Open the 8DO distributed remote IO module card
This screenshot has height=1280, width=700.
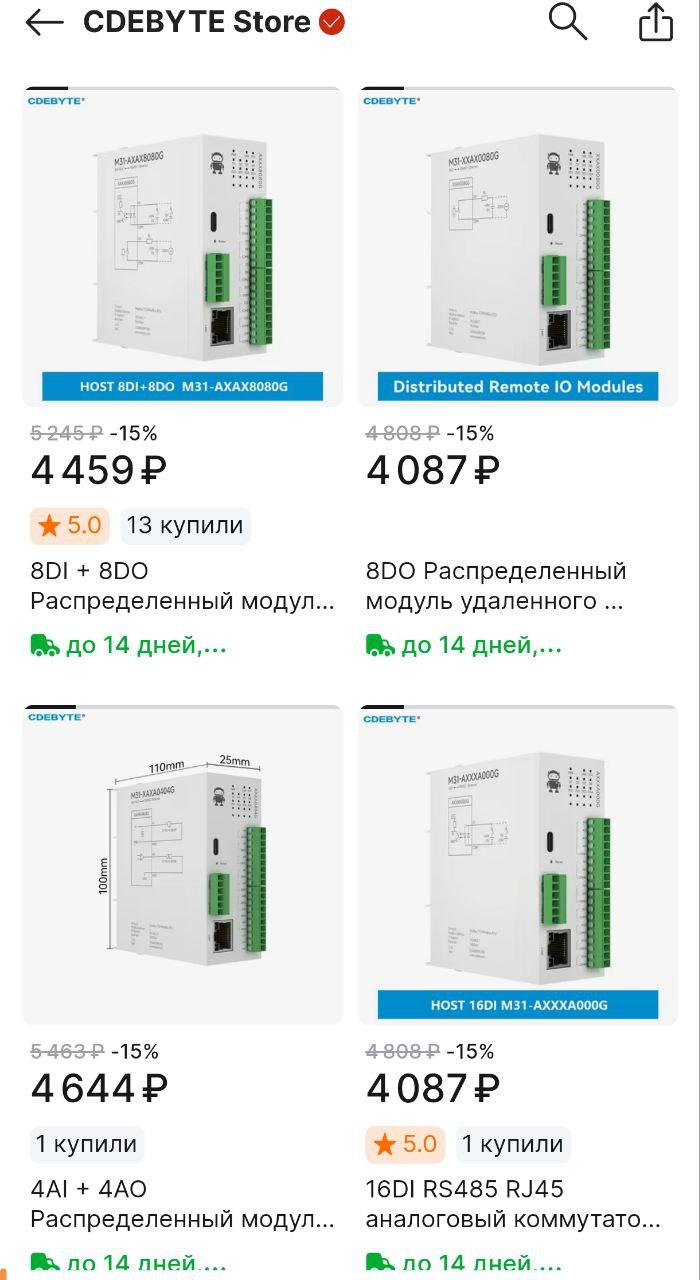[518, 373]
